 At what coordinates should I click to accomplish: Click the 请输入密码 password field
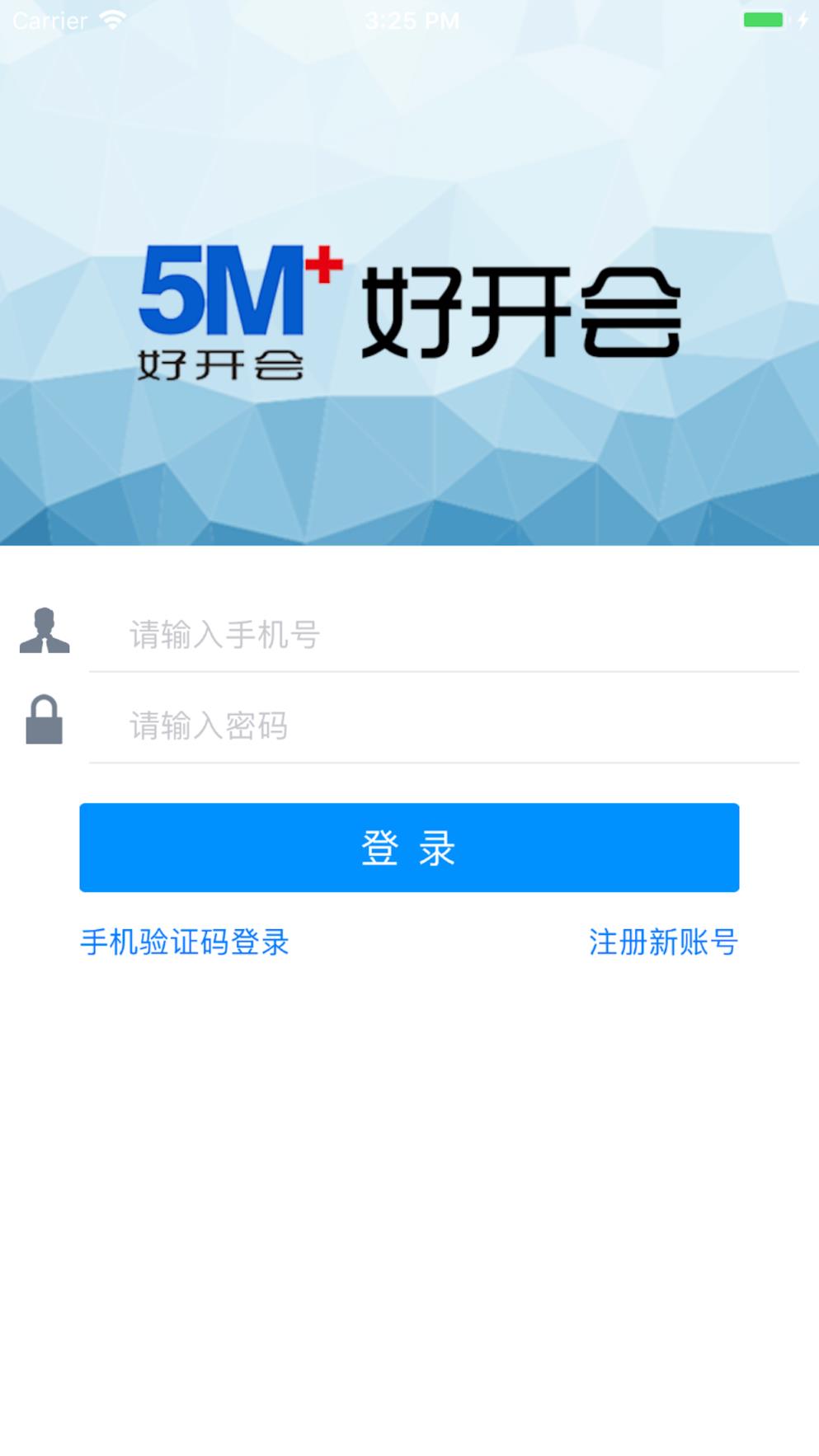[x=330, y=726]
